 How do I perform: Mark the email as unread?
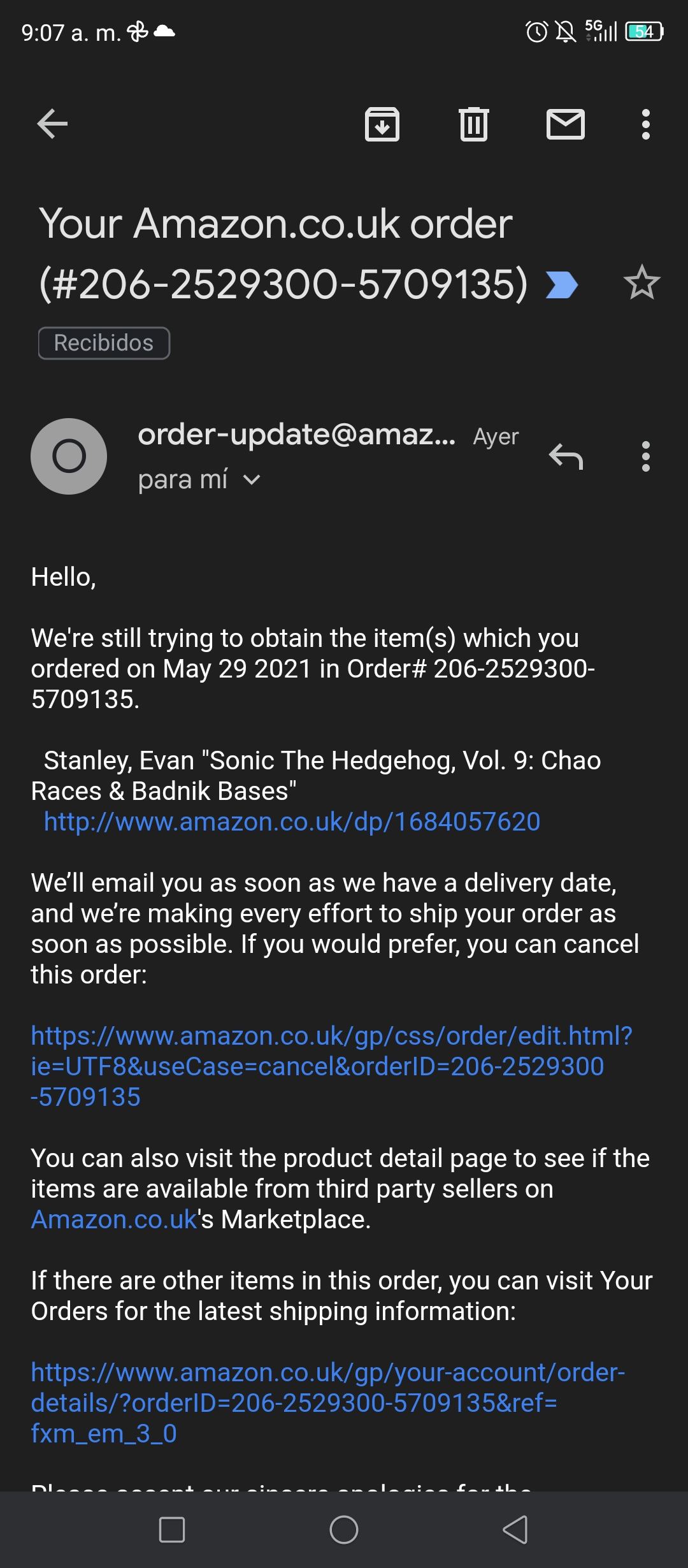coord(566,124)
